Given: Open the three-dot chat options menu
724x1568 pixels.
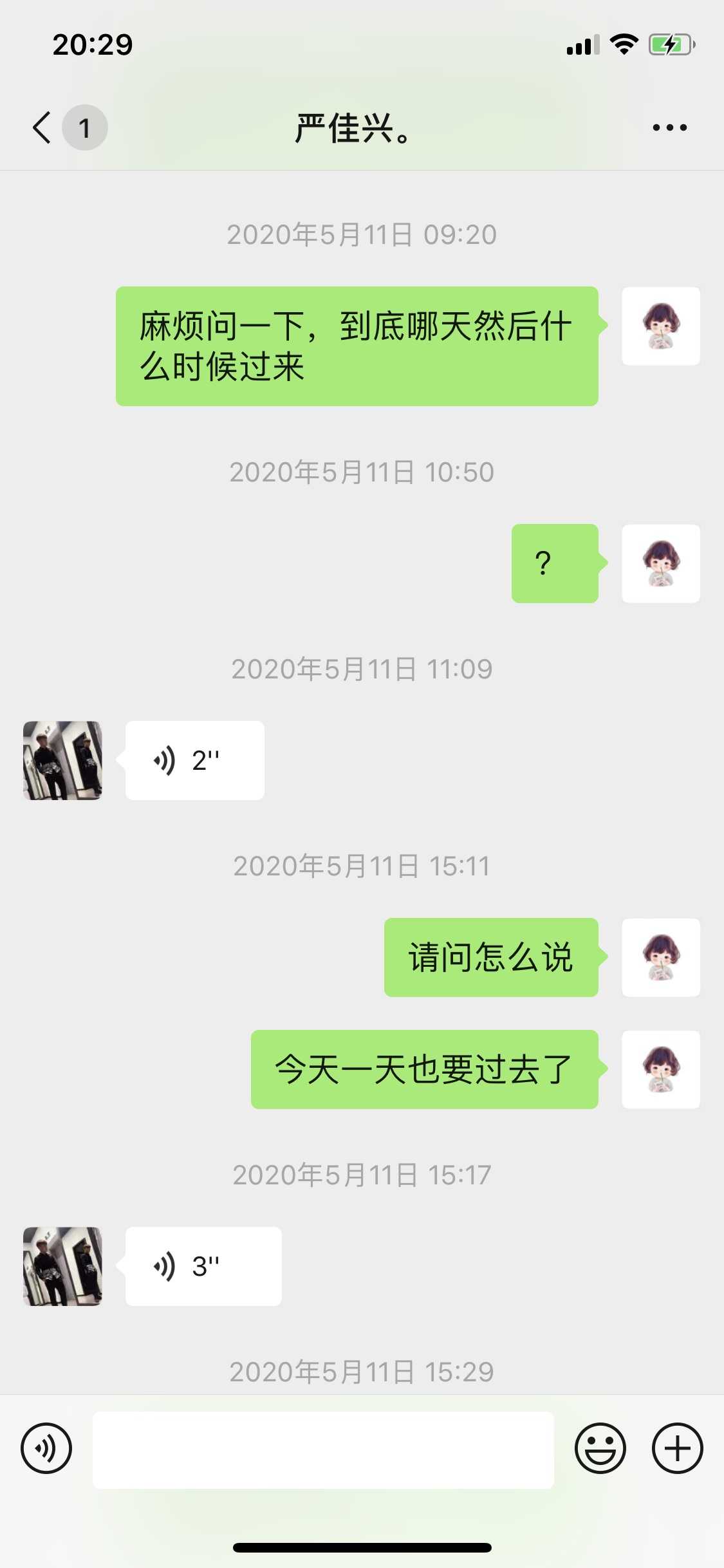Looking at the screenshot, I should coord(669,127).
